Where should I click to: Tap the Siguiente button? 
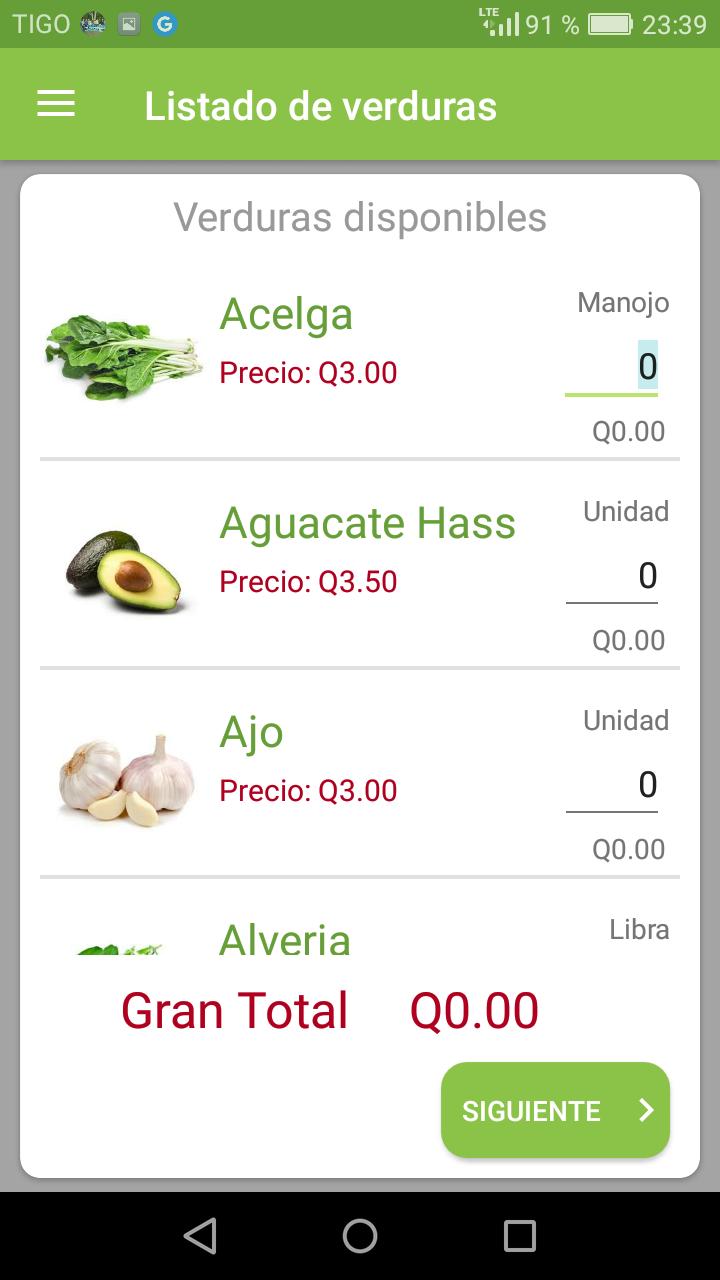tap(555, 1110)
